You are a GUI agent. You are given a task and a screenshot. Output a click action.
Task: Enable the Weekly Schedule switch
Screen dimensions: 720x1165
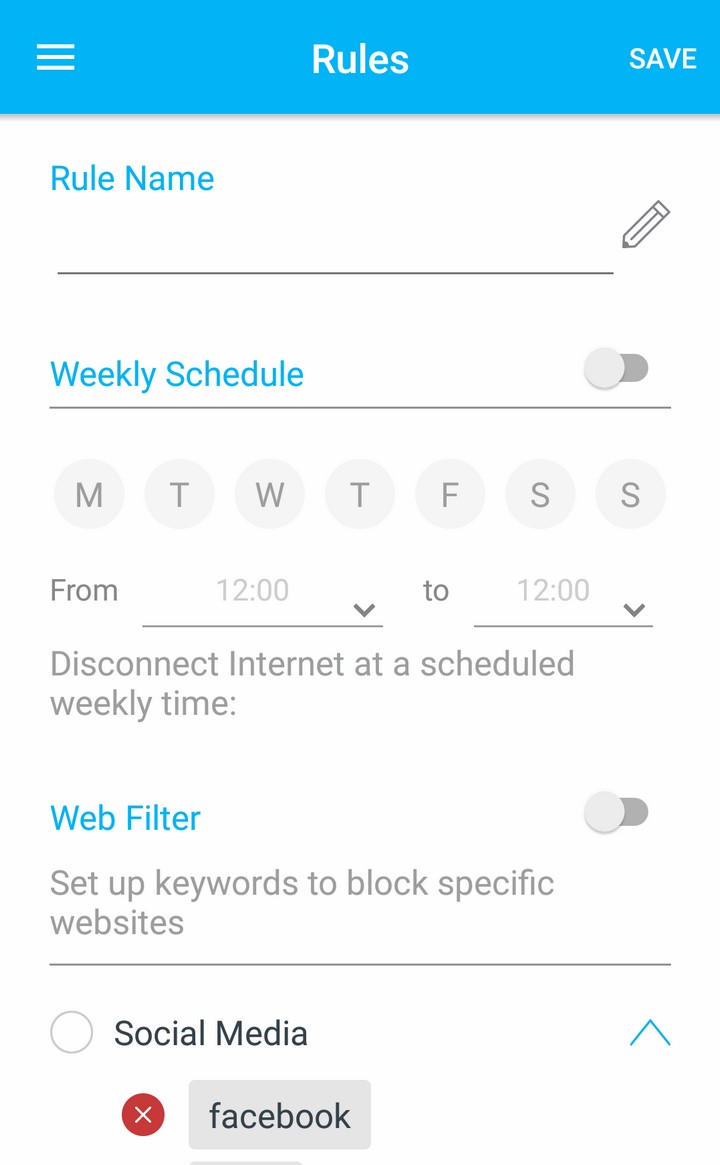617,369
